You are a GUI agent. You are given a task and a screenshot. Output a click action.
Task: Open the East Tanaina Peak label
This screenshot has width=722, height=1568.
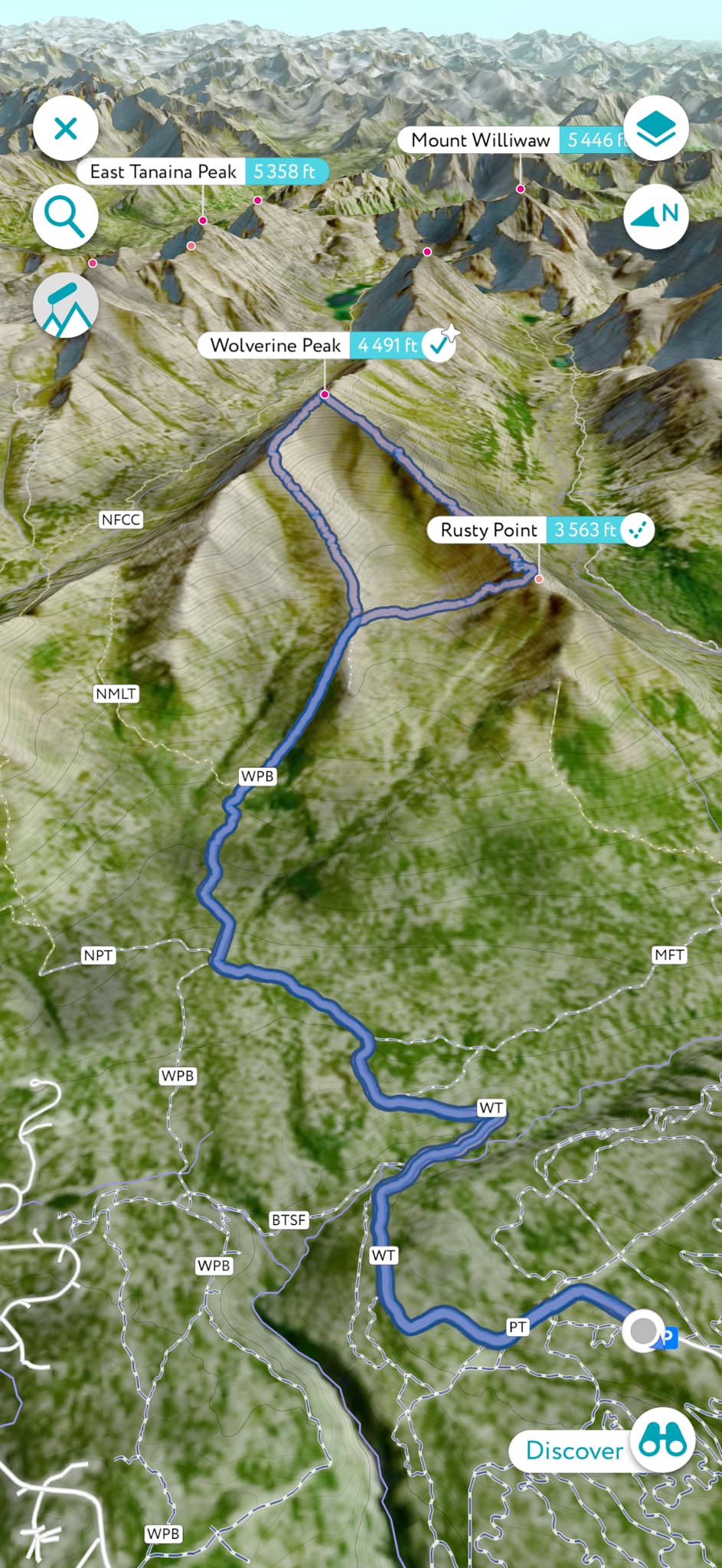coord(163,171)
